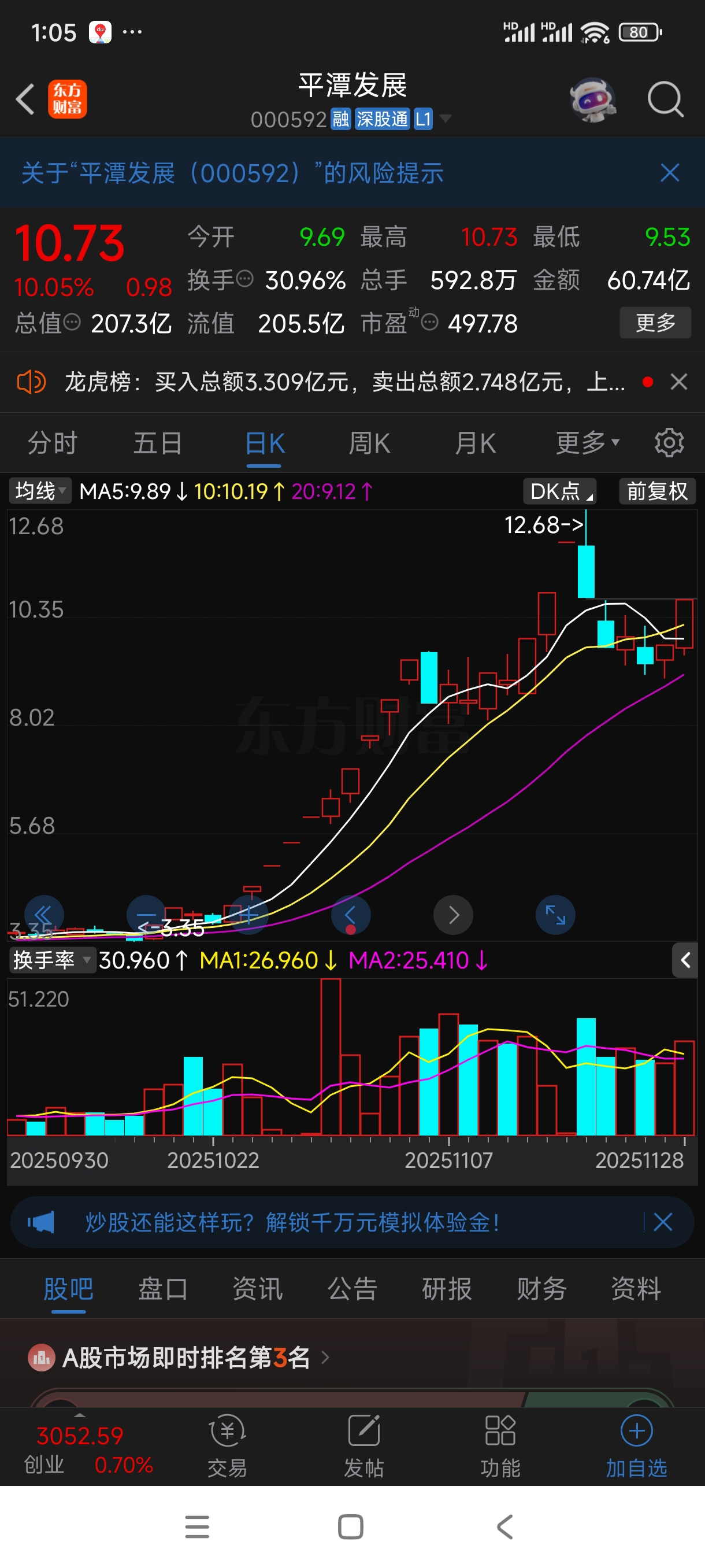The width and height of the screenshot is (705, 1568).
Task: Expand the chart to fullscreen
Action: (x=555, y=914)
